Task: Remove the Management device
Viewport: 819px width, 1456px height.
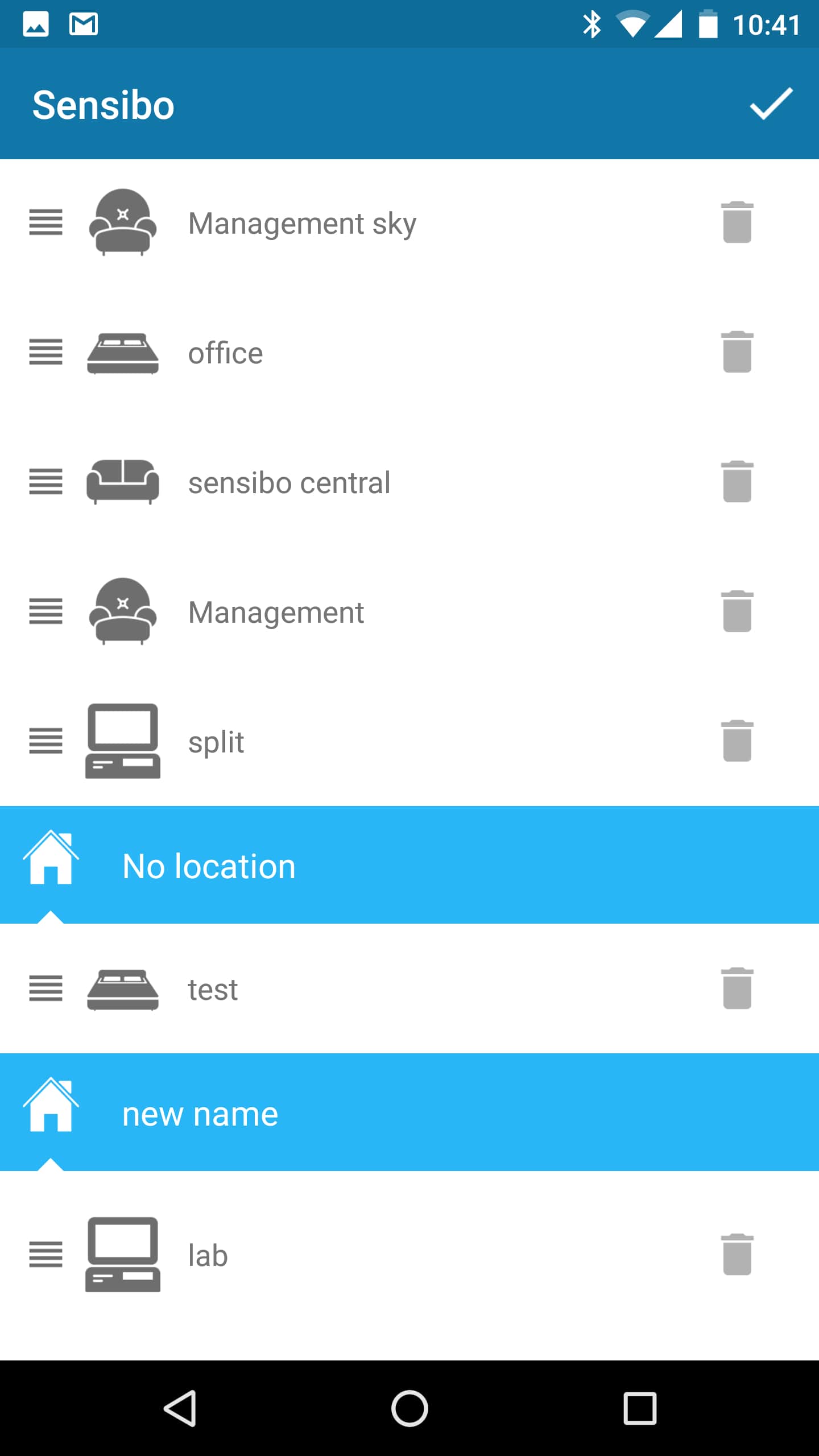Action: [x=737, y=611]
